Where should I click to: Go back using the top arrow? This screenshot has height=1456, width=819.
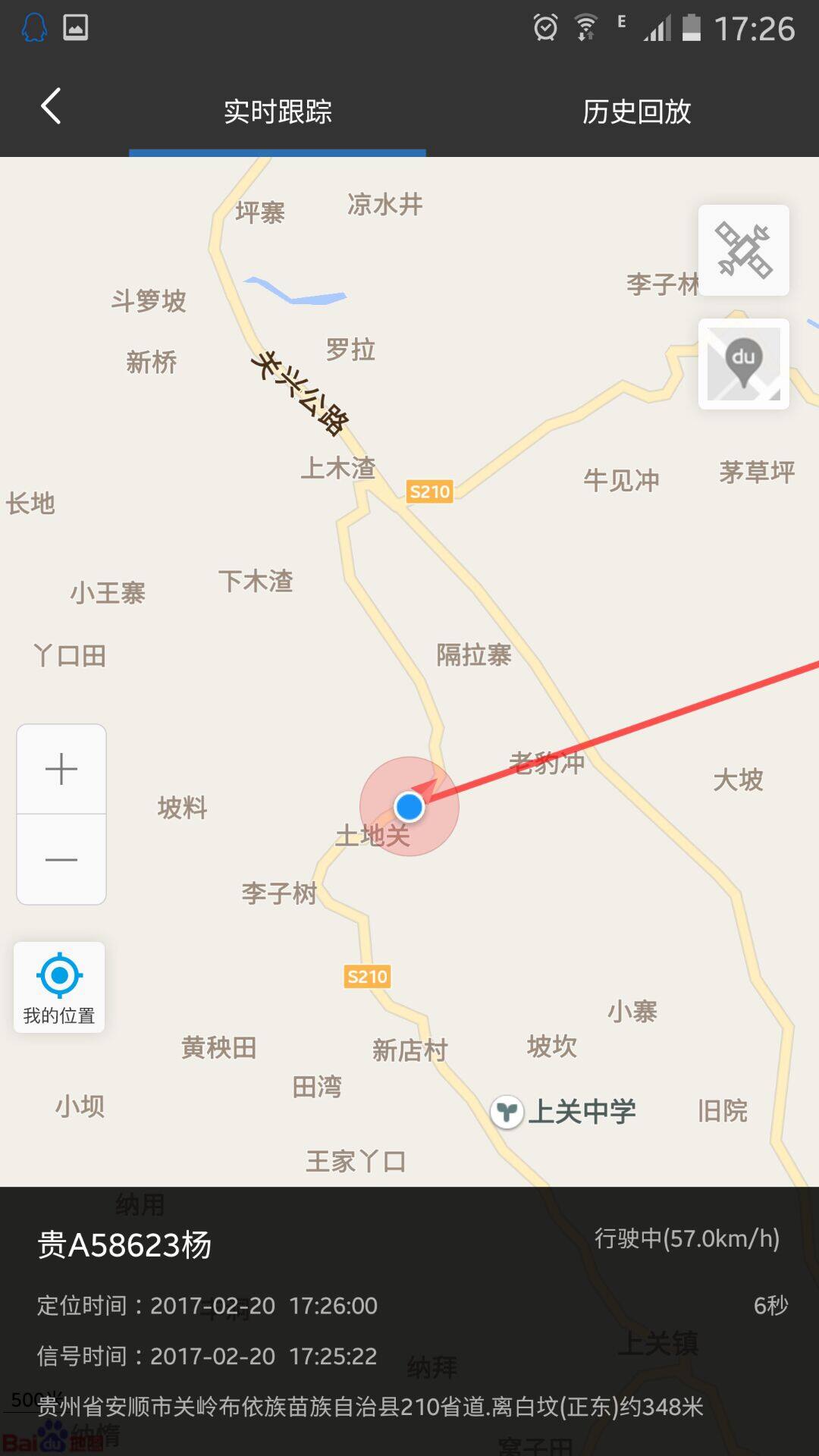tap(51, 107)
